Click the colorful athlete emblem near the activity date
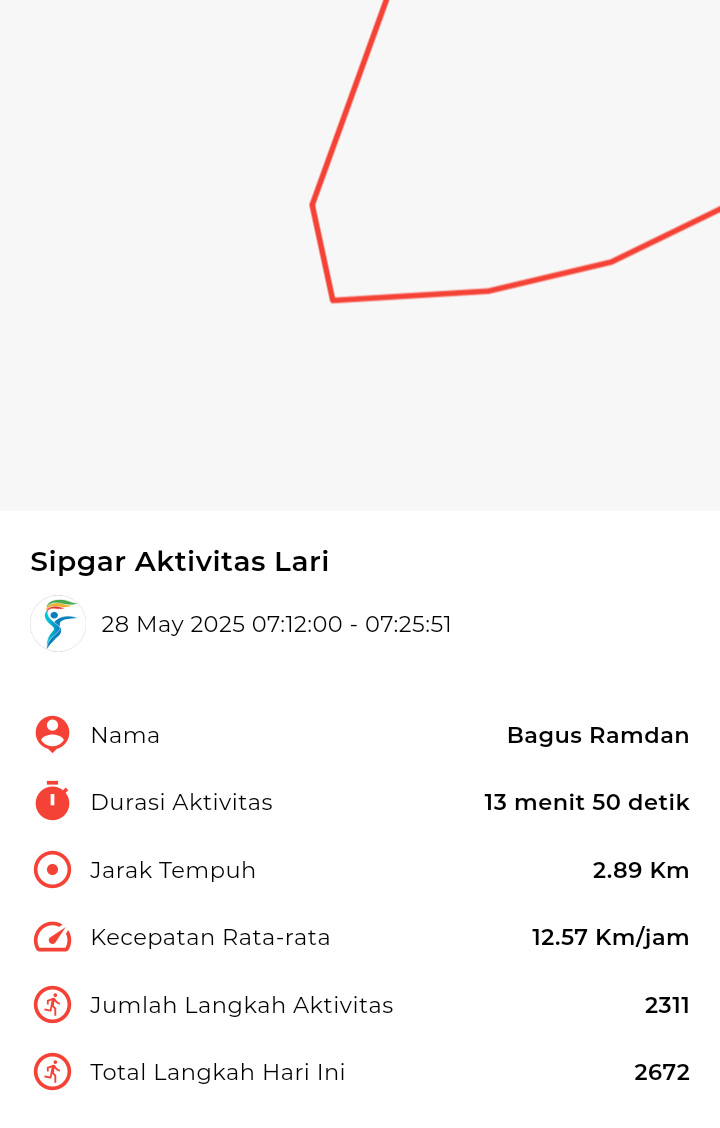The height and width of the screenshot is (1128, 720). coord(58,623)
